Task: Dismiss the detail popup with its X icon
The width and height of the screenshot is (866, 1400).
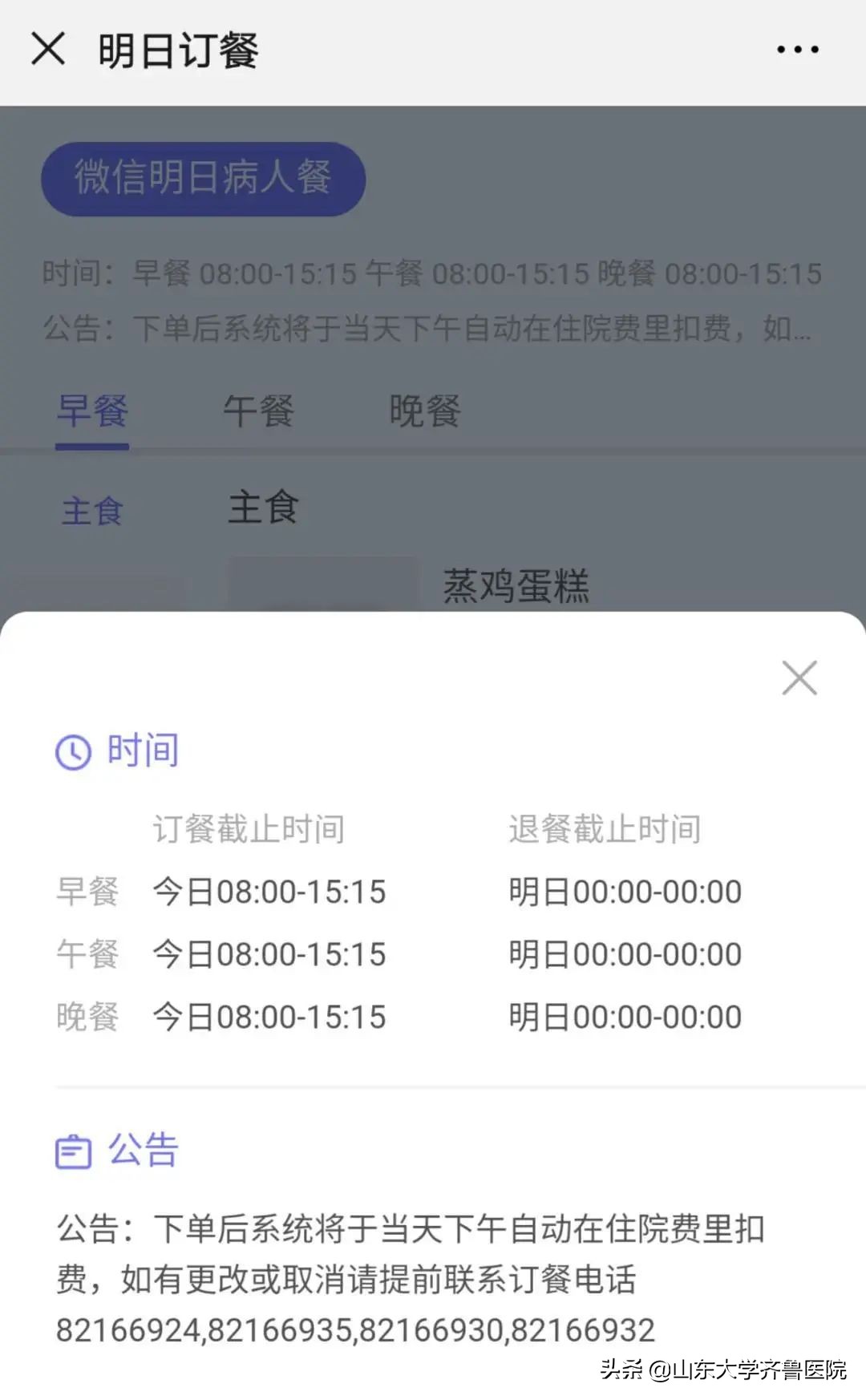Action: tap(799, 678)
